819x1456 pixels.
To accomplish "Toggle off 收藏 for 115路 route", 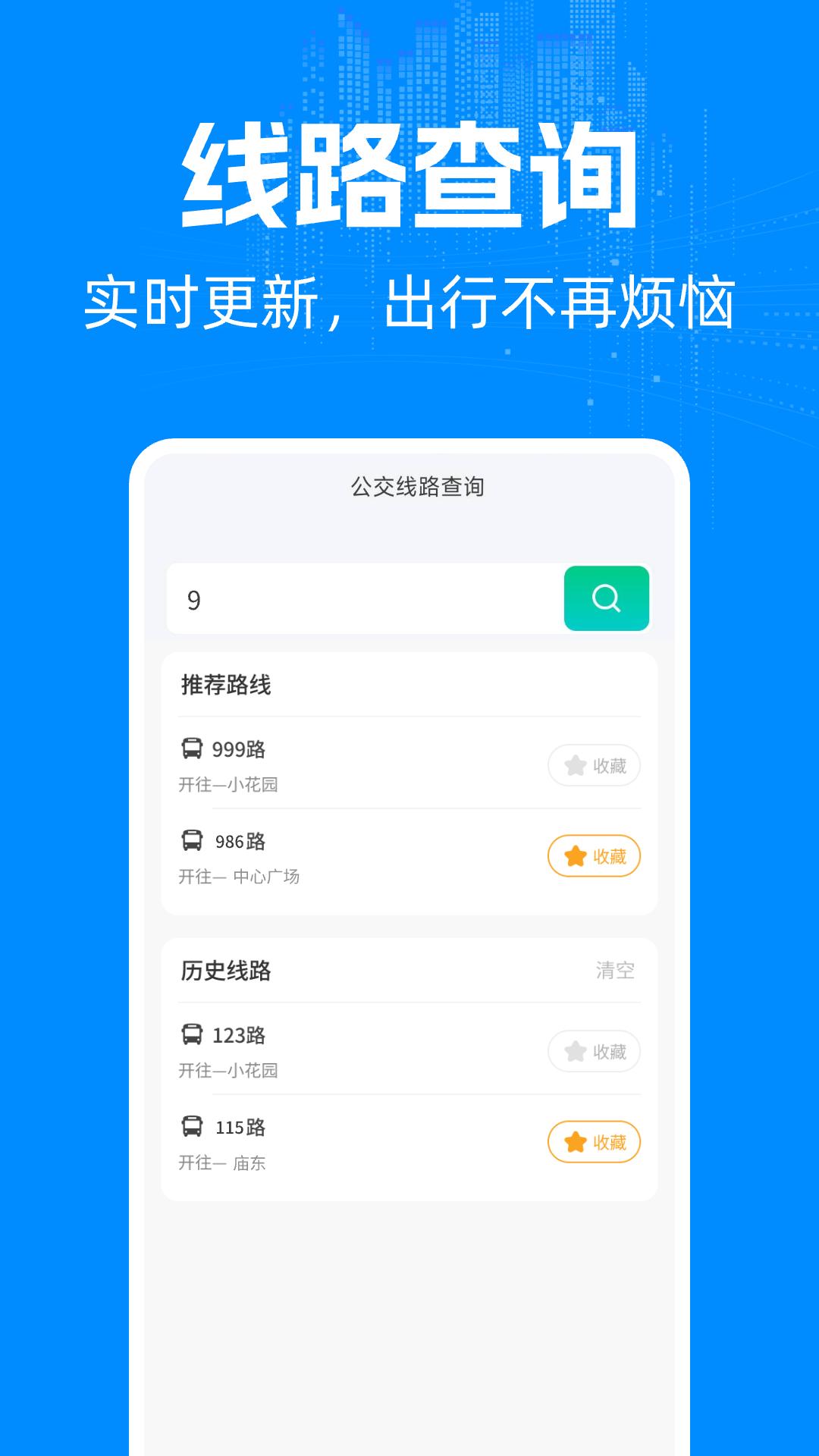I will tap(595, 1141).
